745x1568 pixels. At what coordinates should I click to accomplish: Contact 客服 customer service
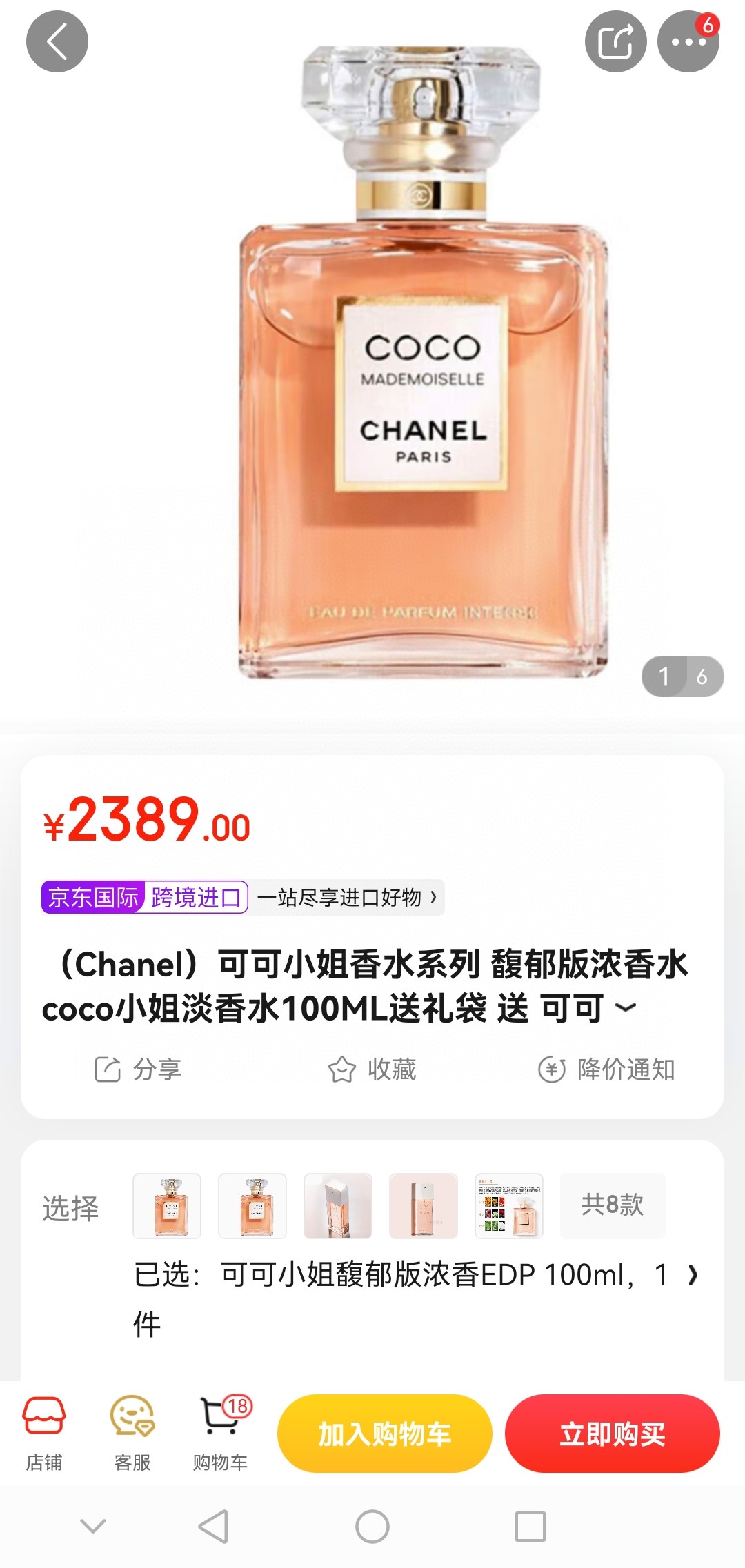point(132,1434)
